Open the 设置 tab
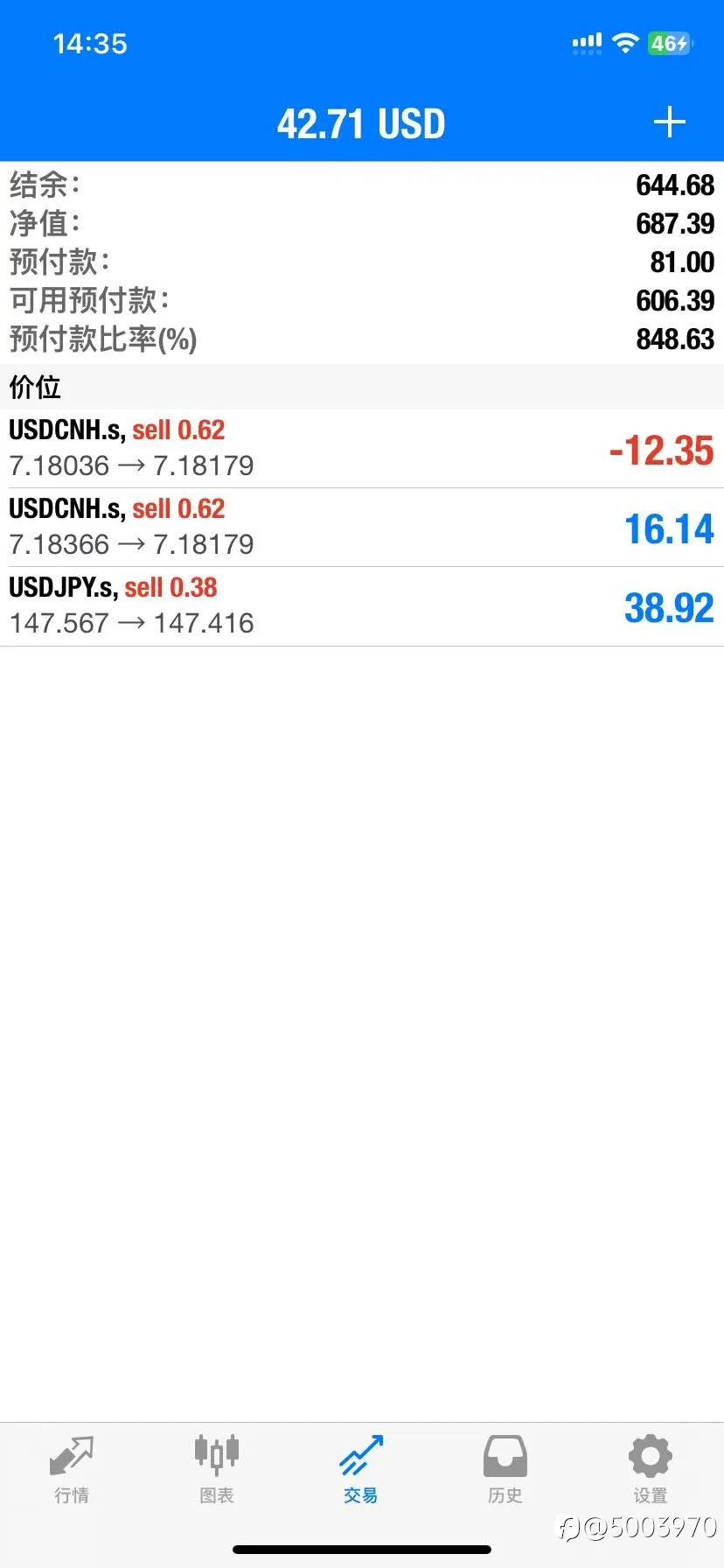Viewport: 724px width, 1568px height. pos(651,1470)
